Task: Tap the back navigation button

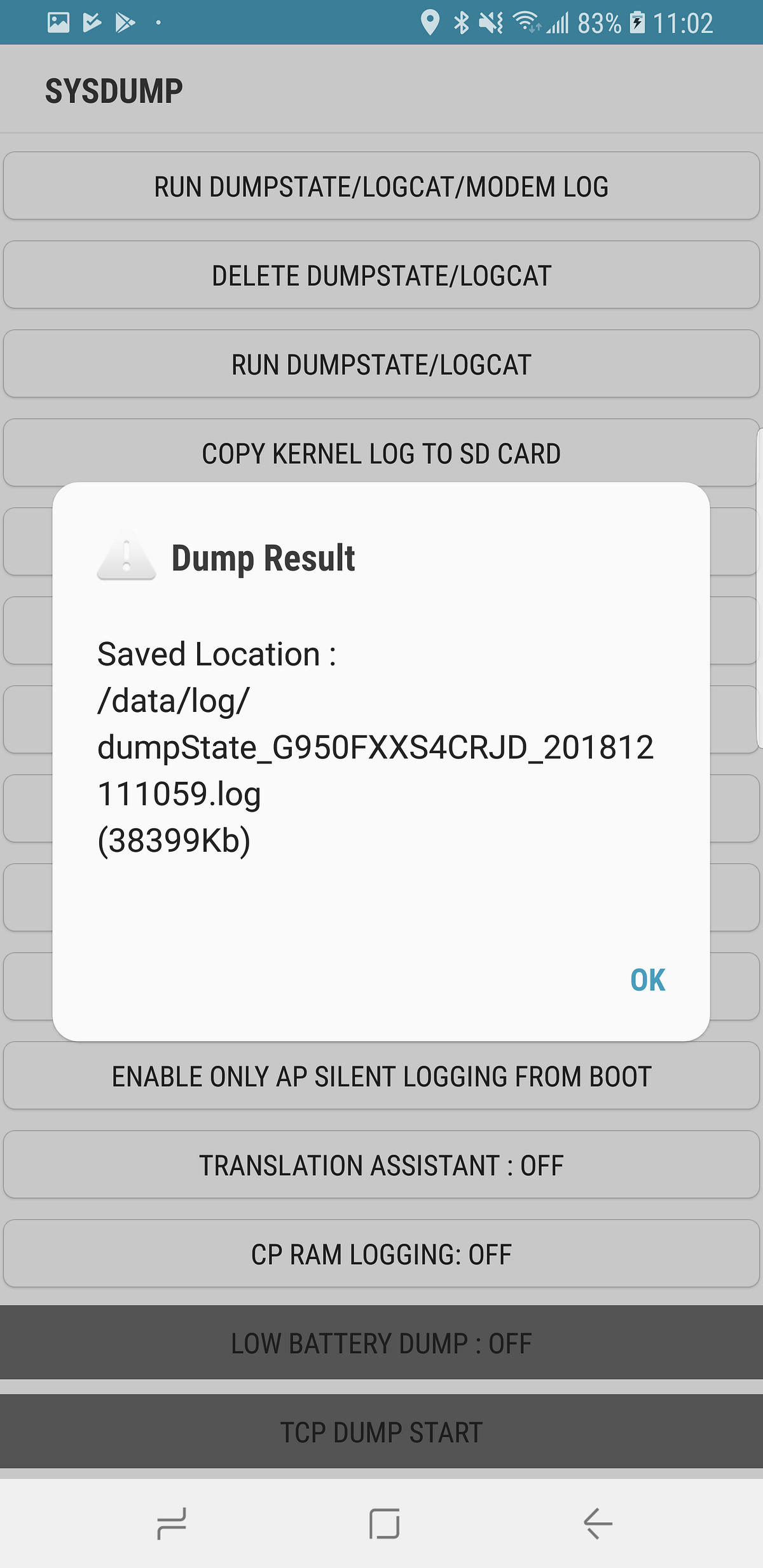Action: pos(595,1522)
